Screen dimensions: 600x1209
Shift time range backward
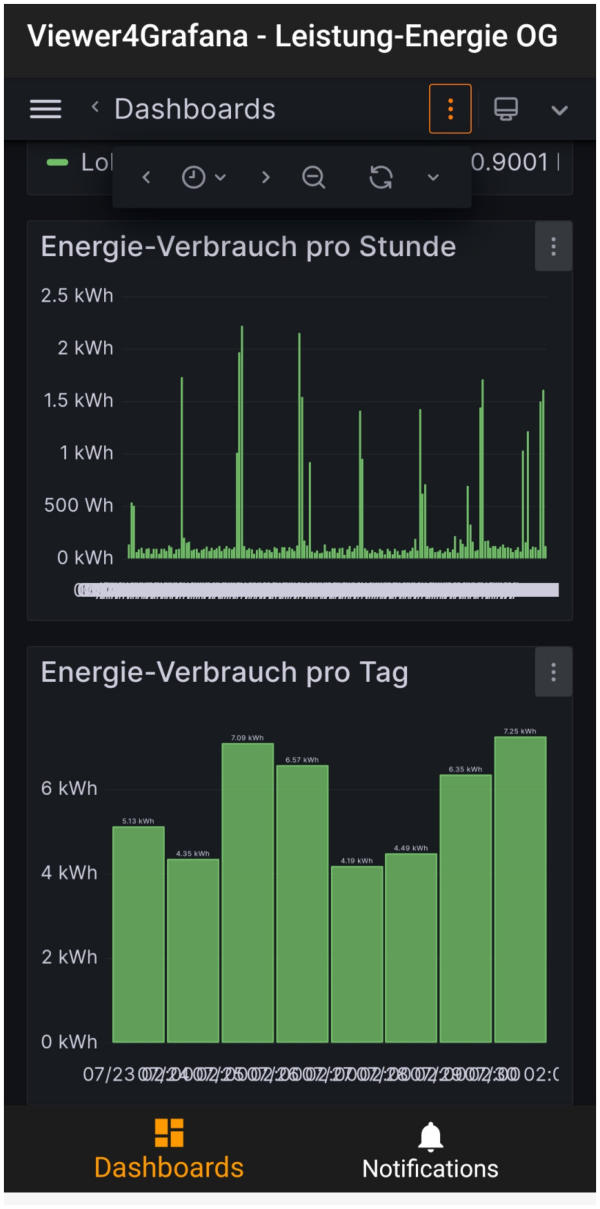pos(146,177)
